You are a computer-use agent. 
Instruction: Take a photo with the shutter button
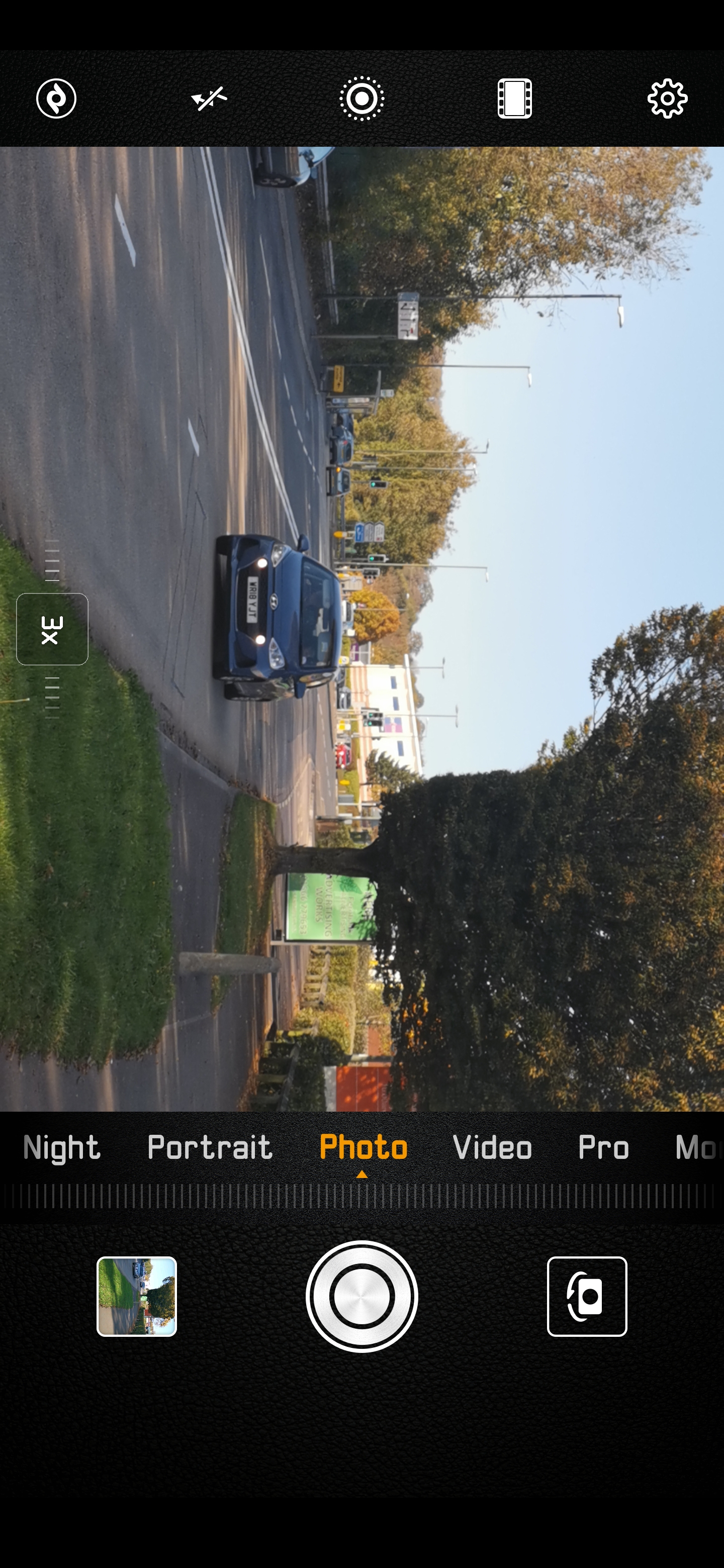click(361, 1297)
